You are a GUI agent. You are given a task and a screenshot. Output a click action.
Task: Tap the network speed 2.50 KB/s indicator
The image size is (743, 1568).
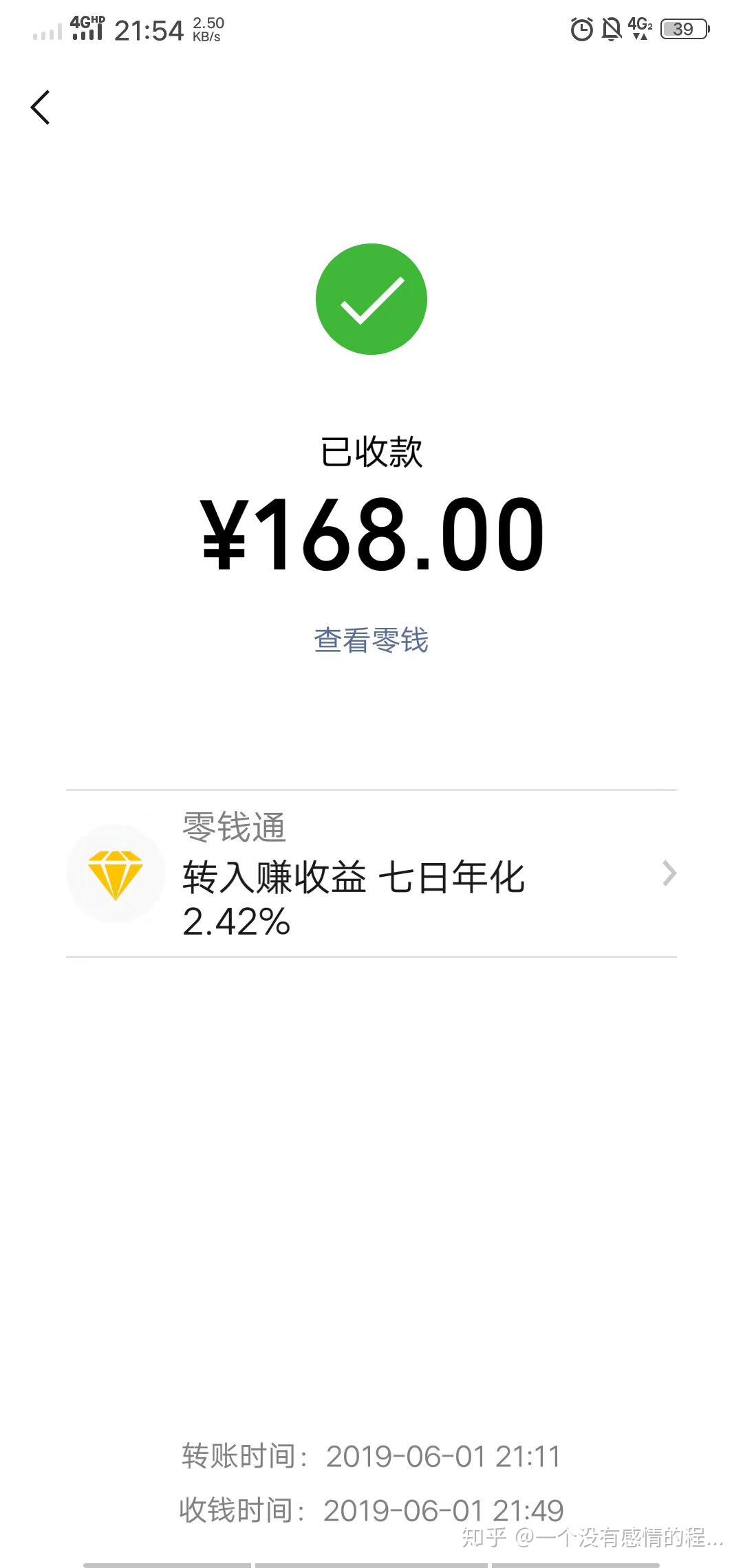[206, 29]
